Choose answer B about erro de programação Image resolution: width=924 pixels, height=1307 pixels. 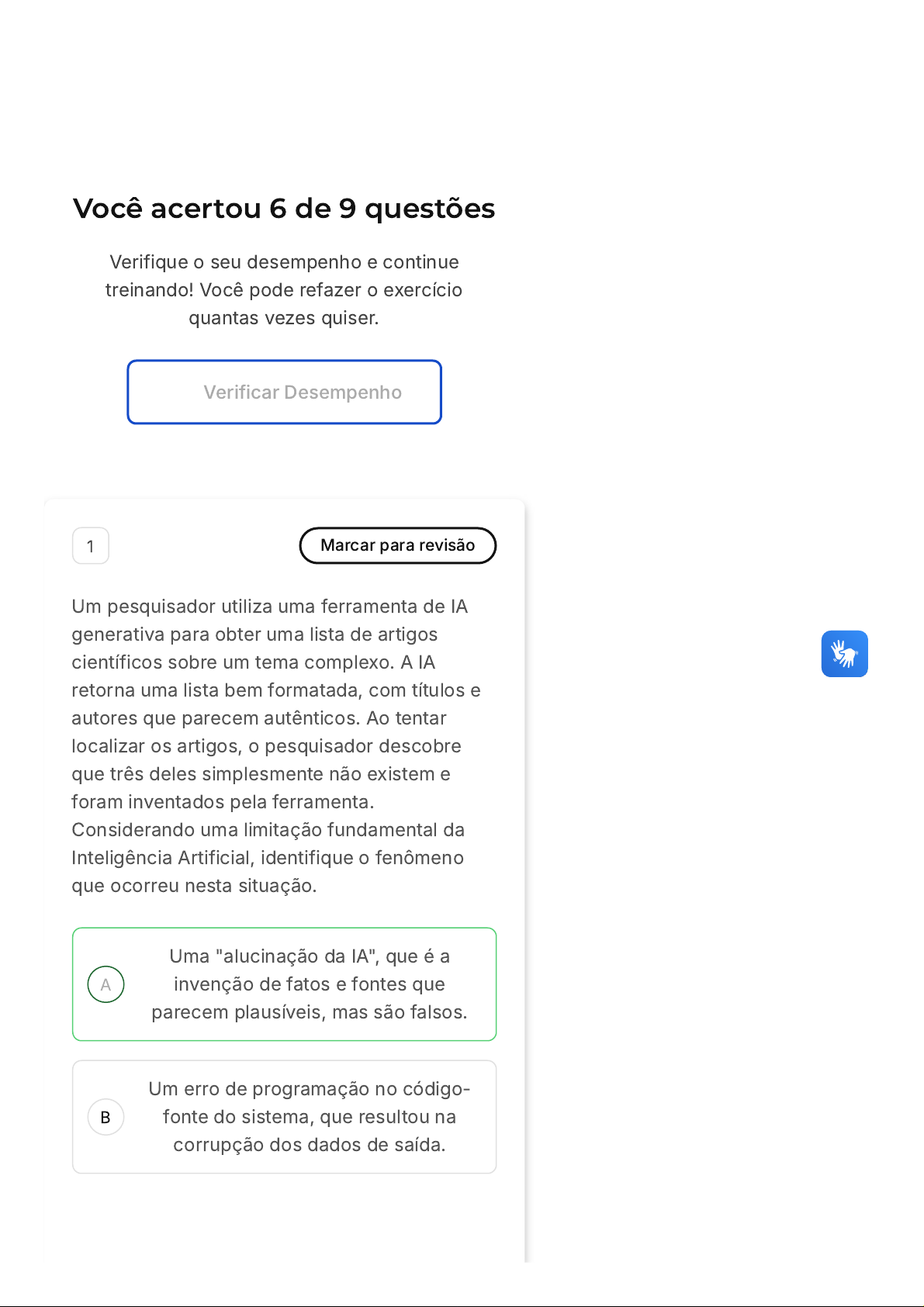tap(284, 1117)
